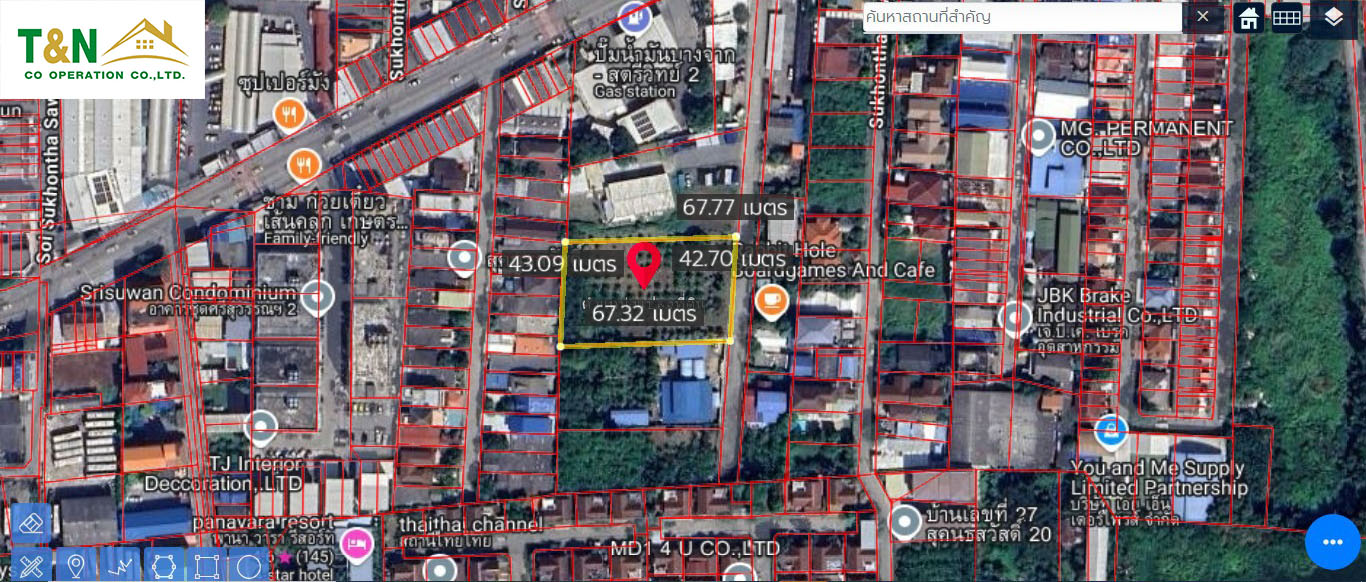Open the boardgames cafe coffee marker
Viewport: 1366px width, 582px height.
tap(770, 299)
